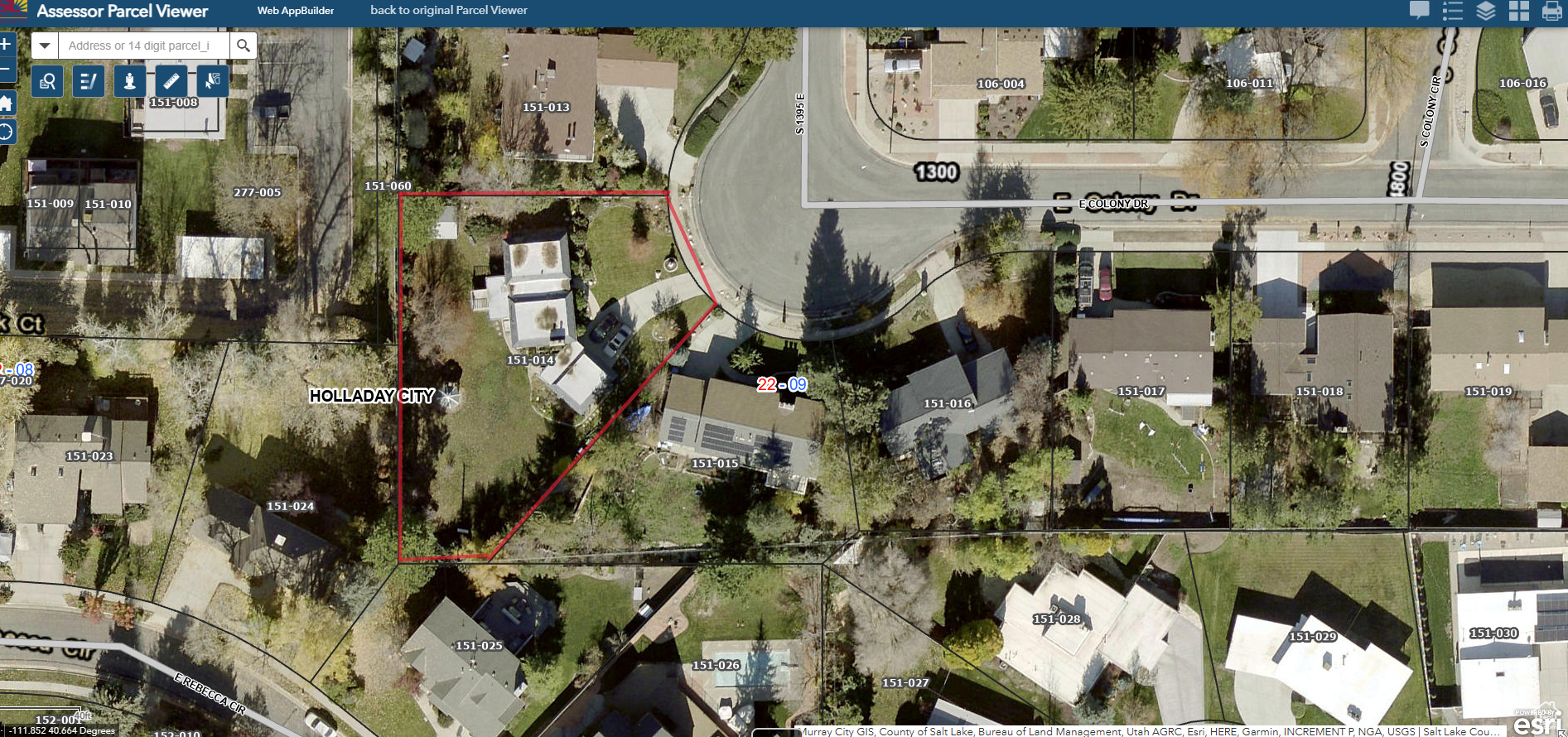The image size is (1568, 737).
Task: Open the layers list
Action: [1485, 11]
